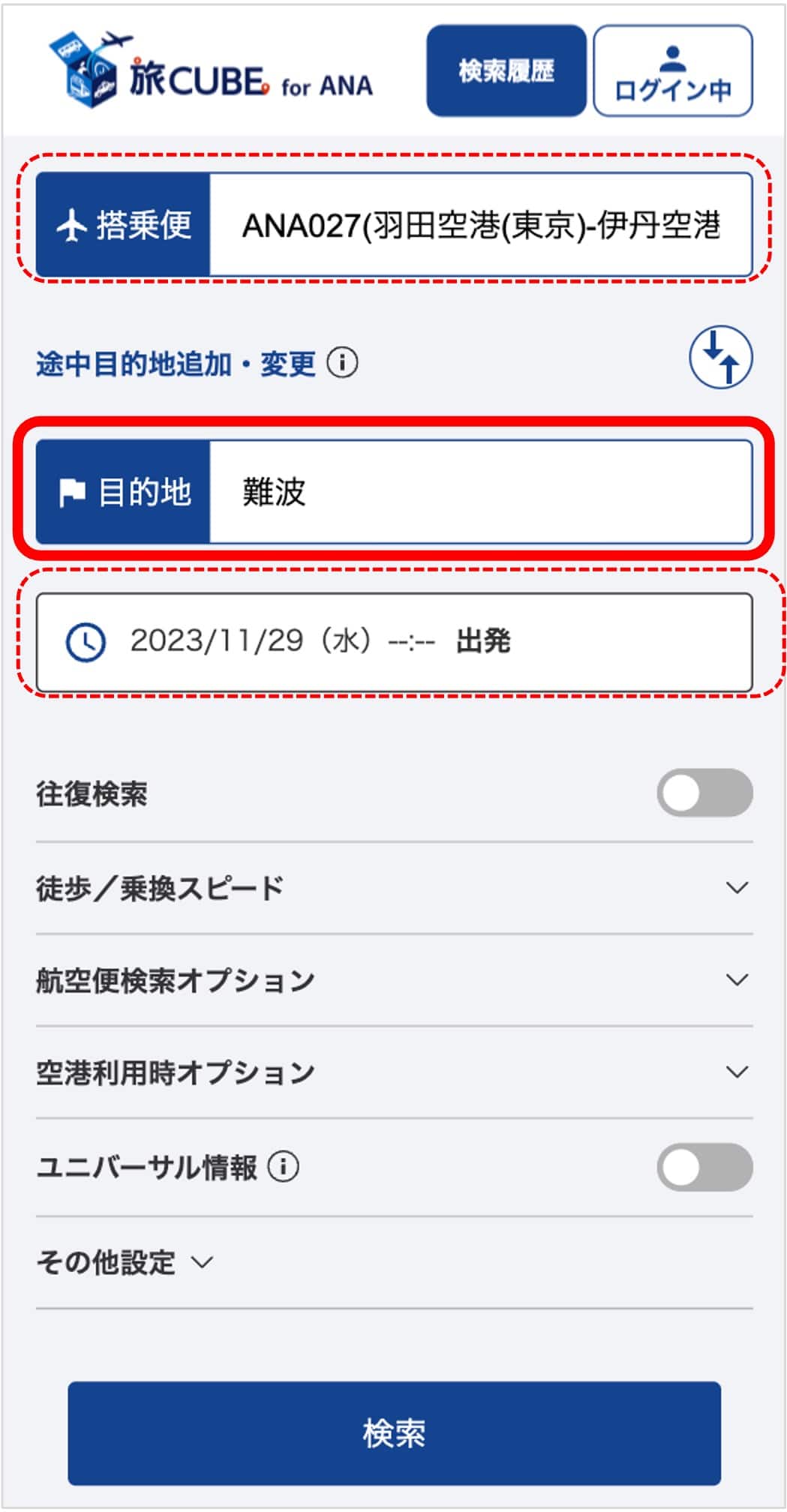Show info icon beside ユニバーサル情報

click(284, 1167)
